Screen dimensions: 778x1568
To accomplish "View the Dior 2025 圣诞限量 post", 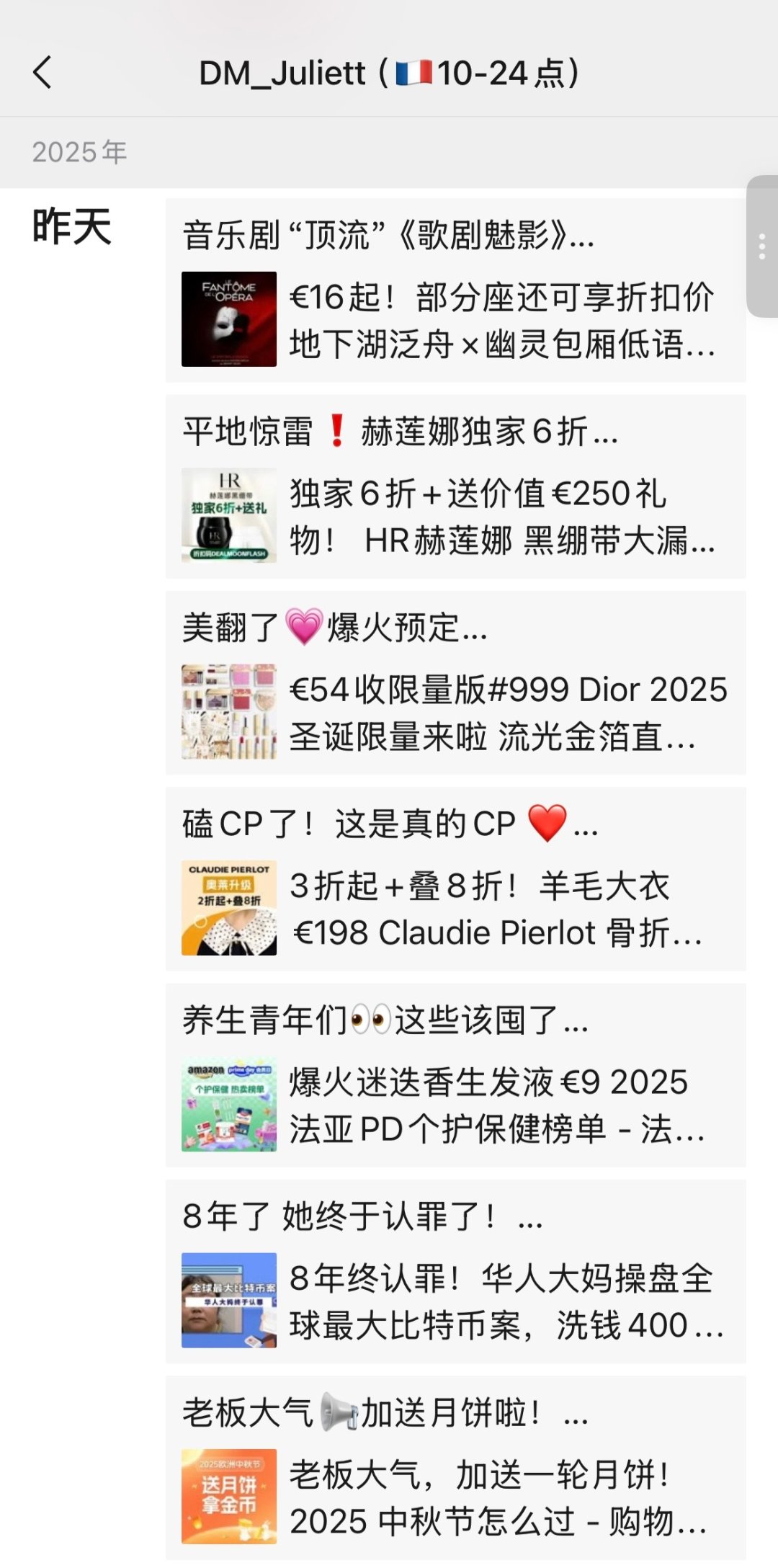I will pyautogui.click(x=455, y=683).
